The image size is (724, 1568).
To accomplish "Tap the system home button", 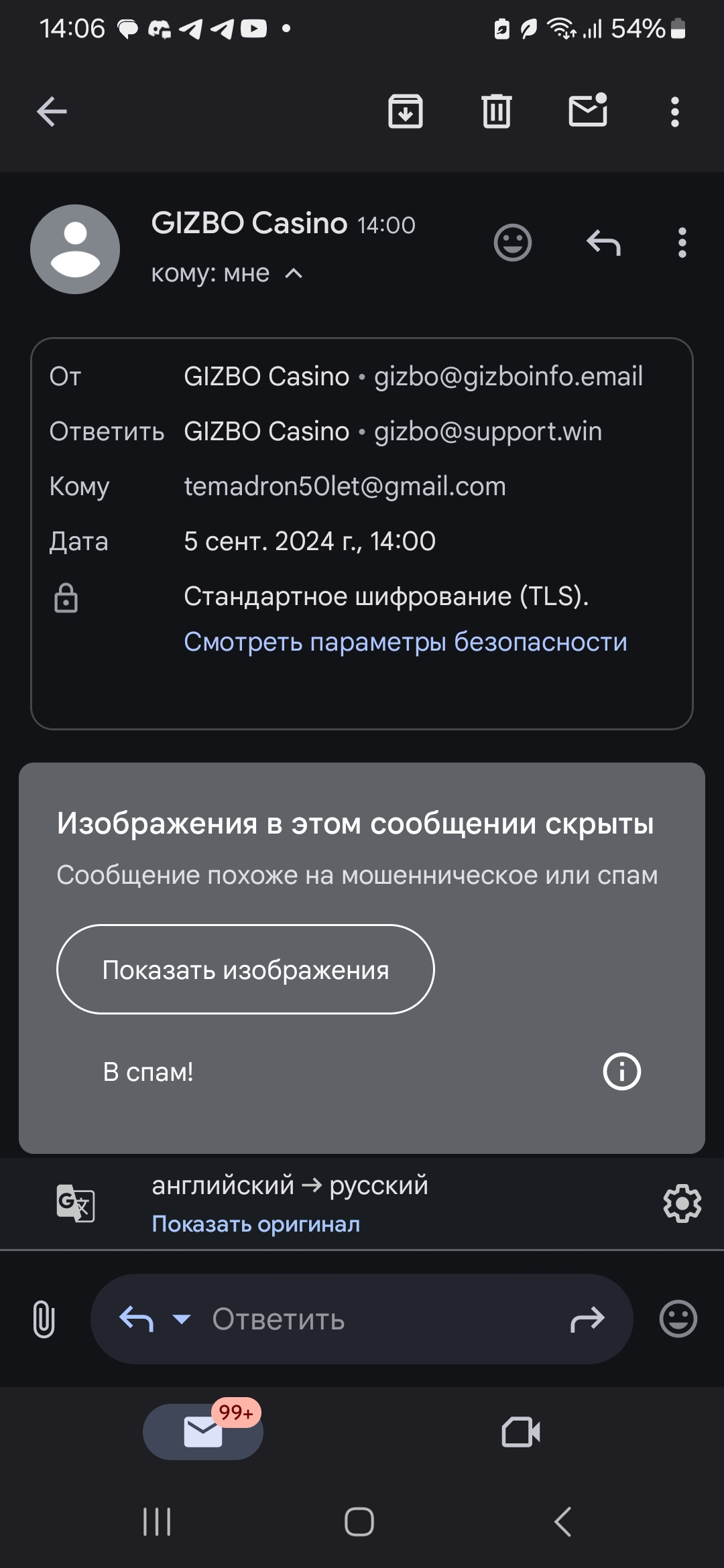I will pos(359,1522).
